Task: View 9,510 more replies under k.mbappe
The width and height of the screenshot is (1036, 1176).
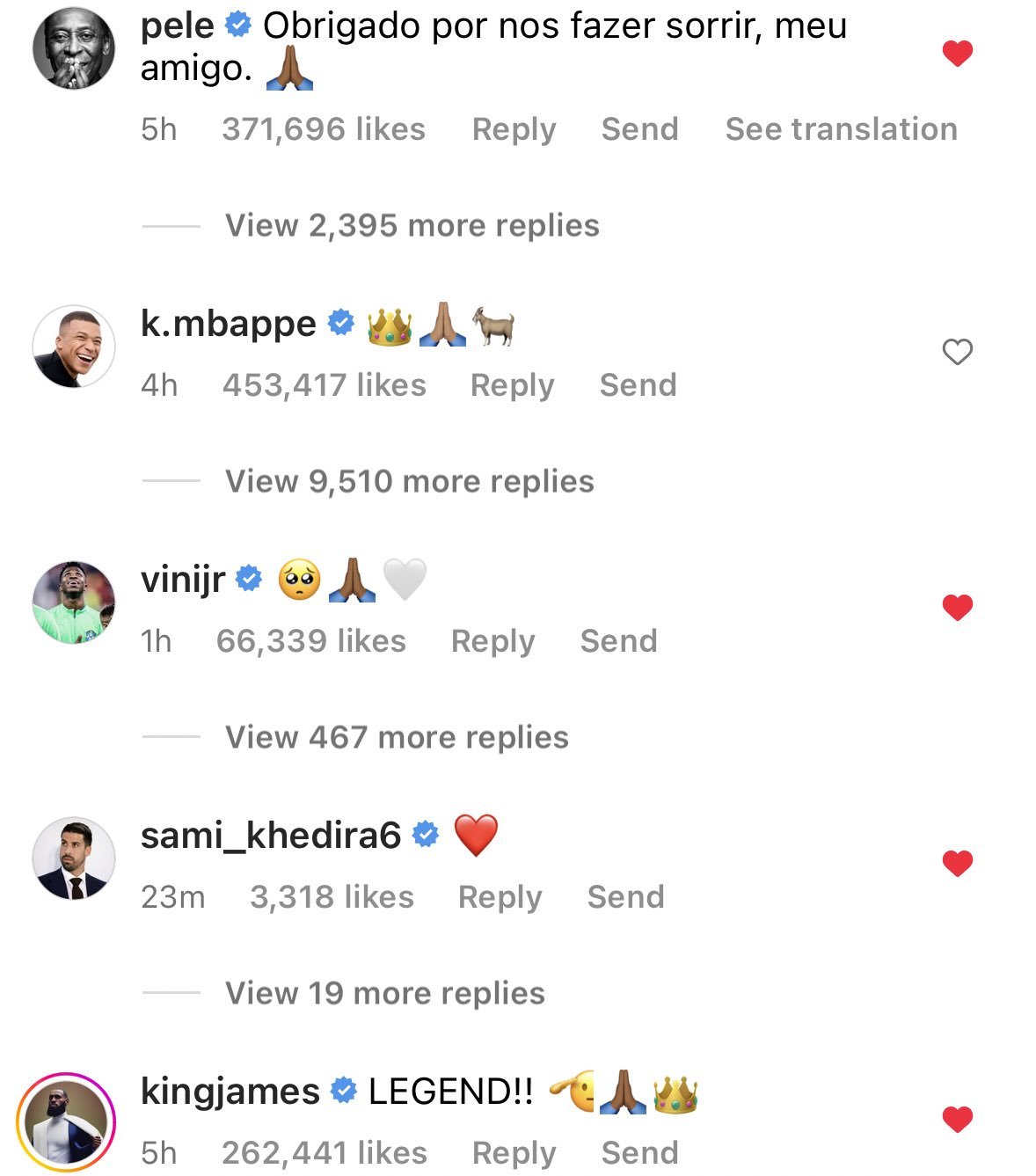Action: (x=409, y=482)
